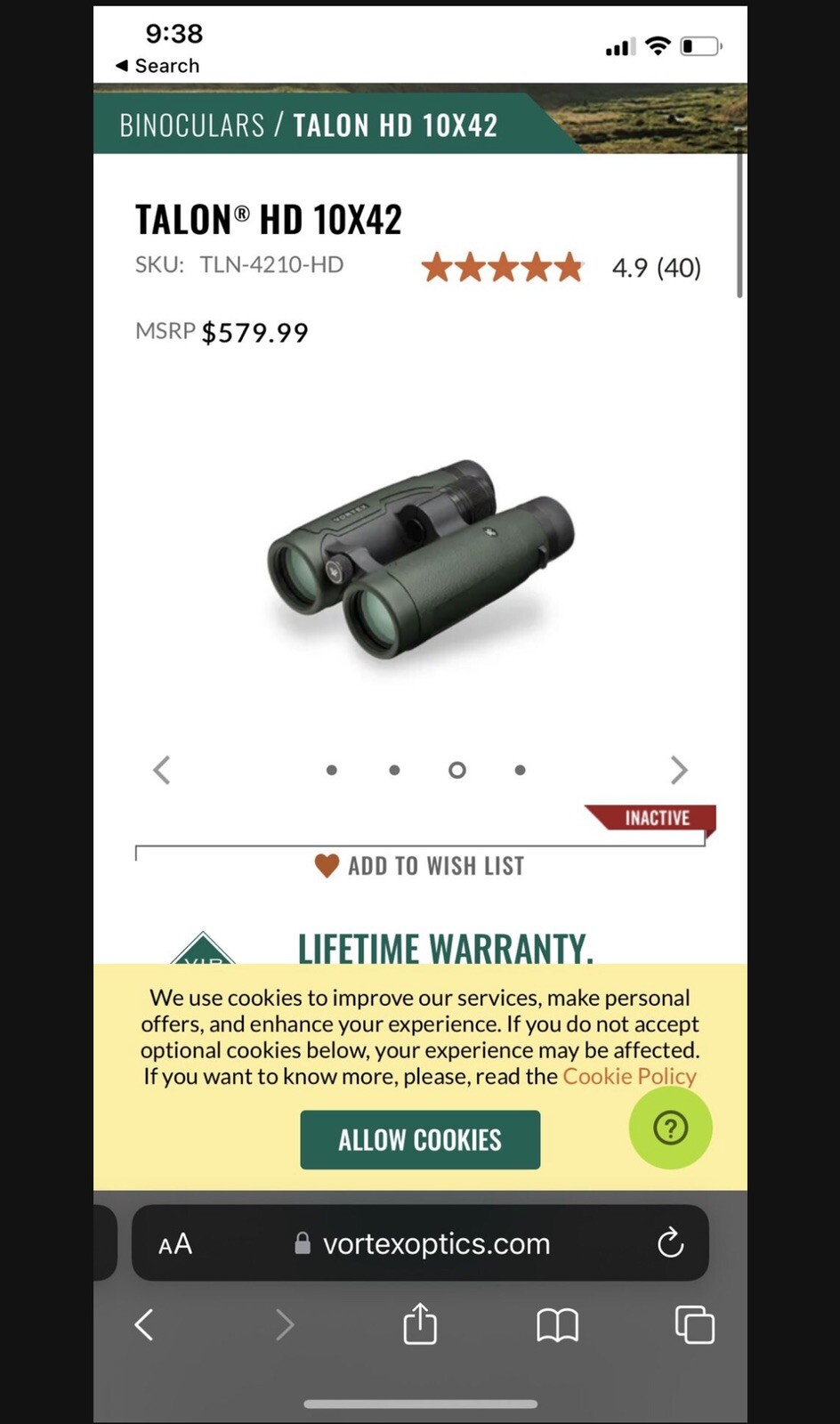Reload the page
The image size is (840, 1424).
click(x=670, y=1242)
